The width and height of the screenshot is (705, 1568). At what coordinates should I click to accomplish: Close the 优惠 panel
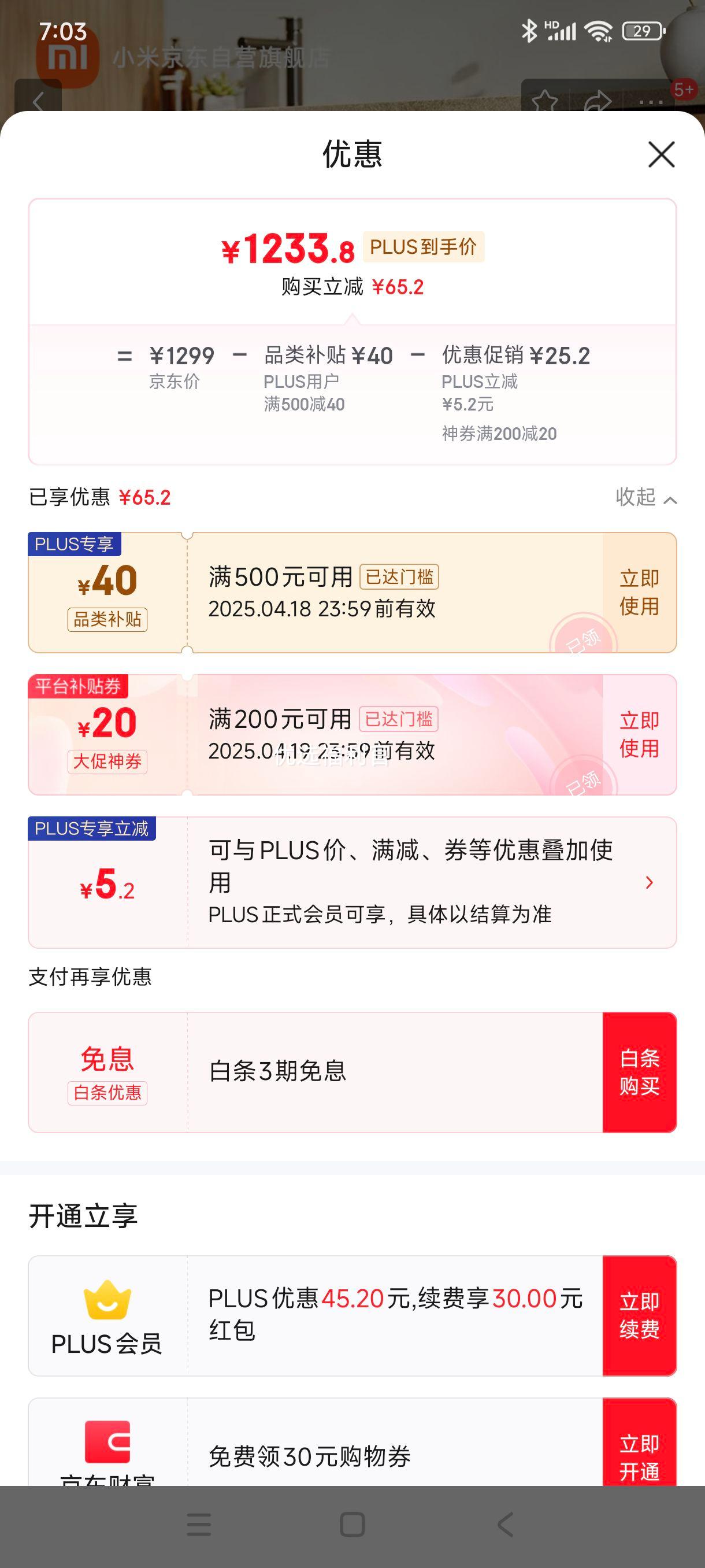pos(661,154)
